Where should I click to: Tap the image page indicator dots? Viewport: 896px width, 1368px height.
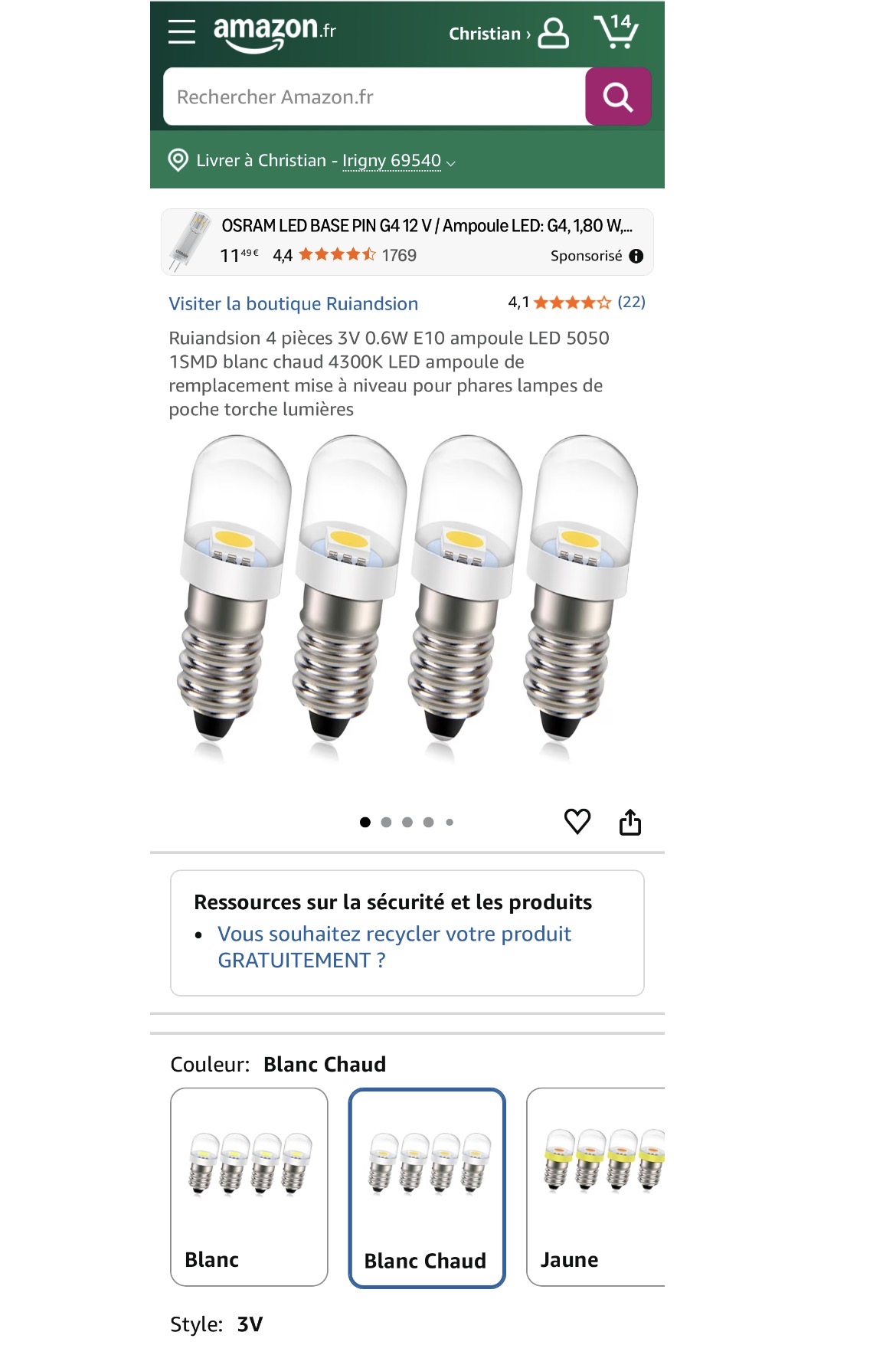coord(407,822)
